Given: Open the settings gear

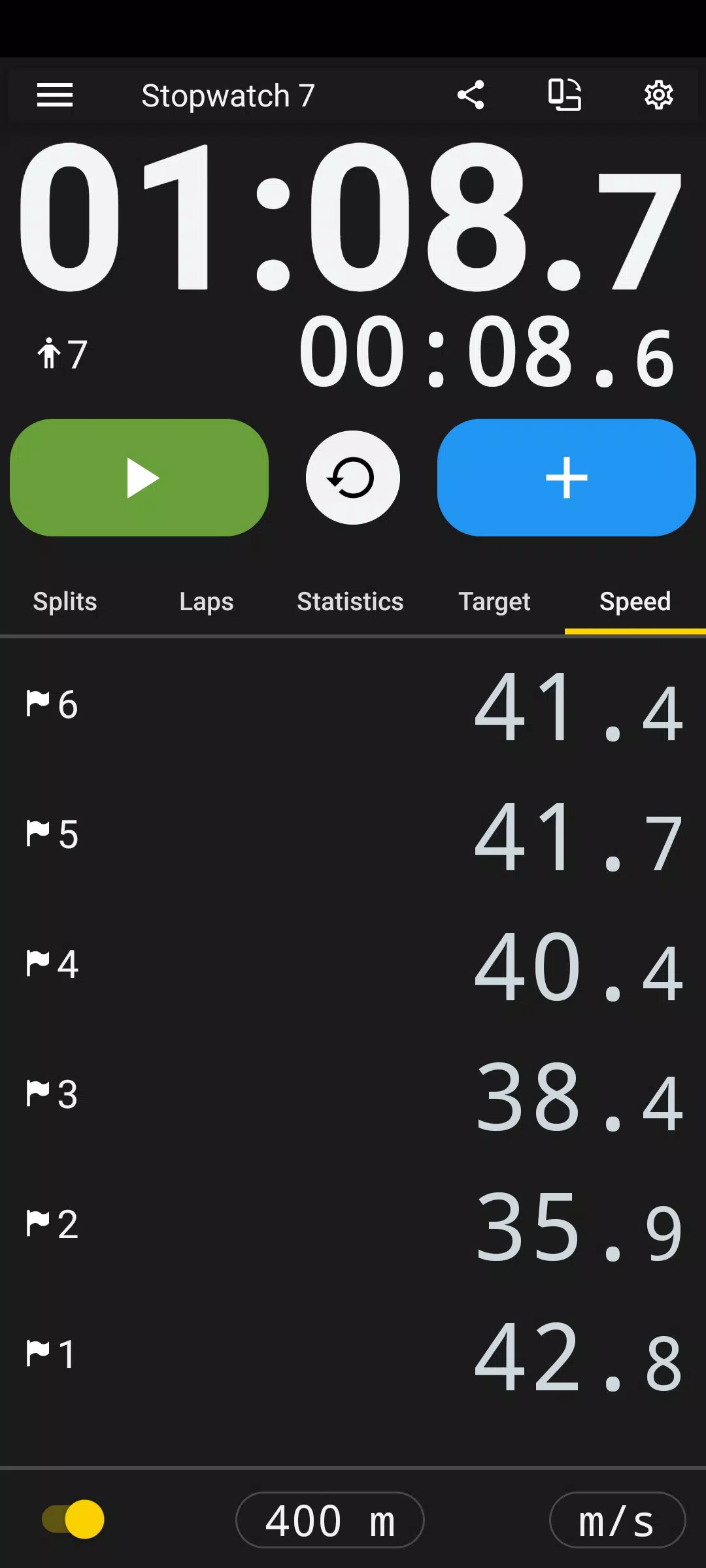Looking at the screenshot, I should 659,95.
